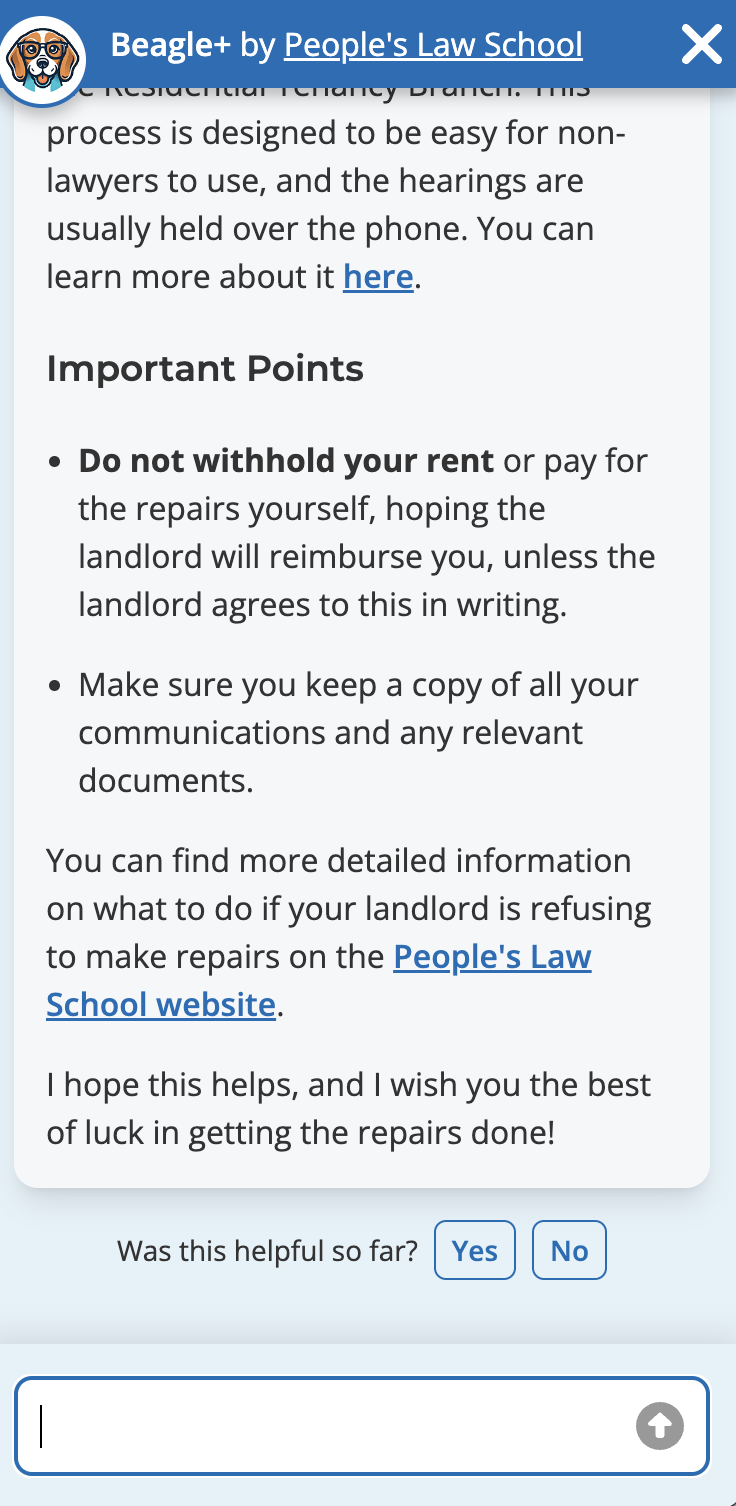Open the People's Law School header link
Viewport: 736px width, 1506px height.
coord(433,45)
